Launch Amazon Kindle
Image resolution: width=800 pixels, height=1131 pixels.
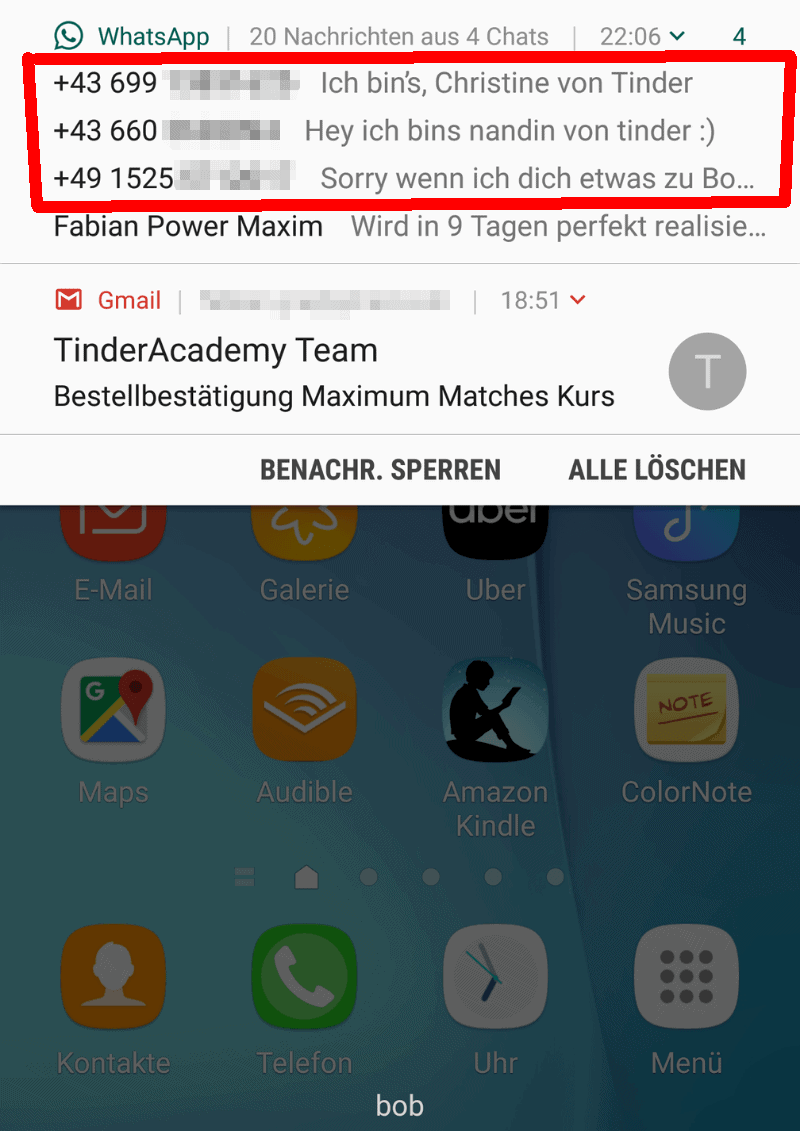coord(496,710)
